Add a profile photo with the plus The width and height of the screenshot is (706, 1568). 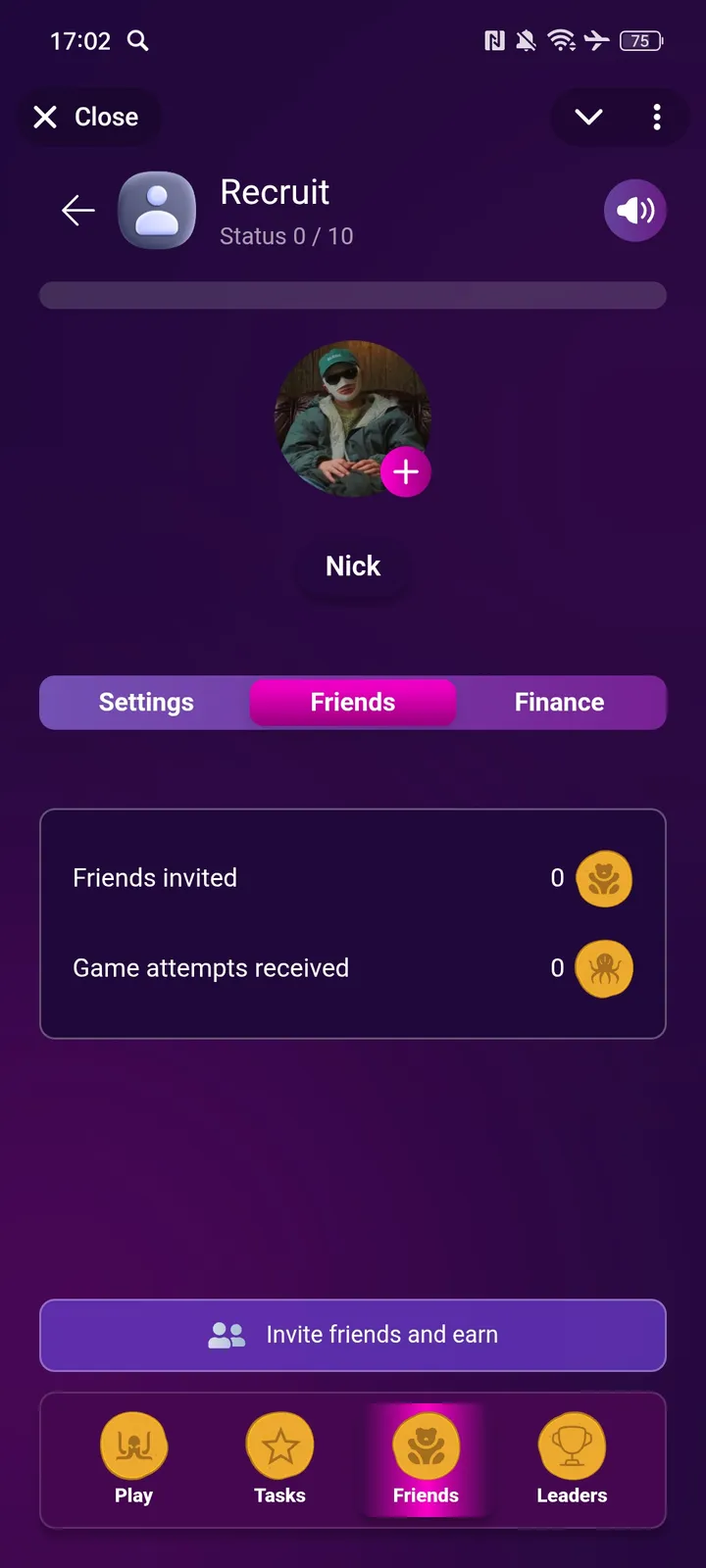click(x=406, y=472)
